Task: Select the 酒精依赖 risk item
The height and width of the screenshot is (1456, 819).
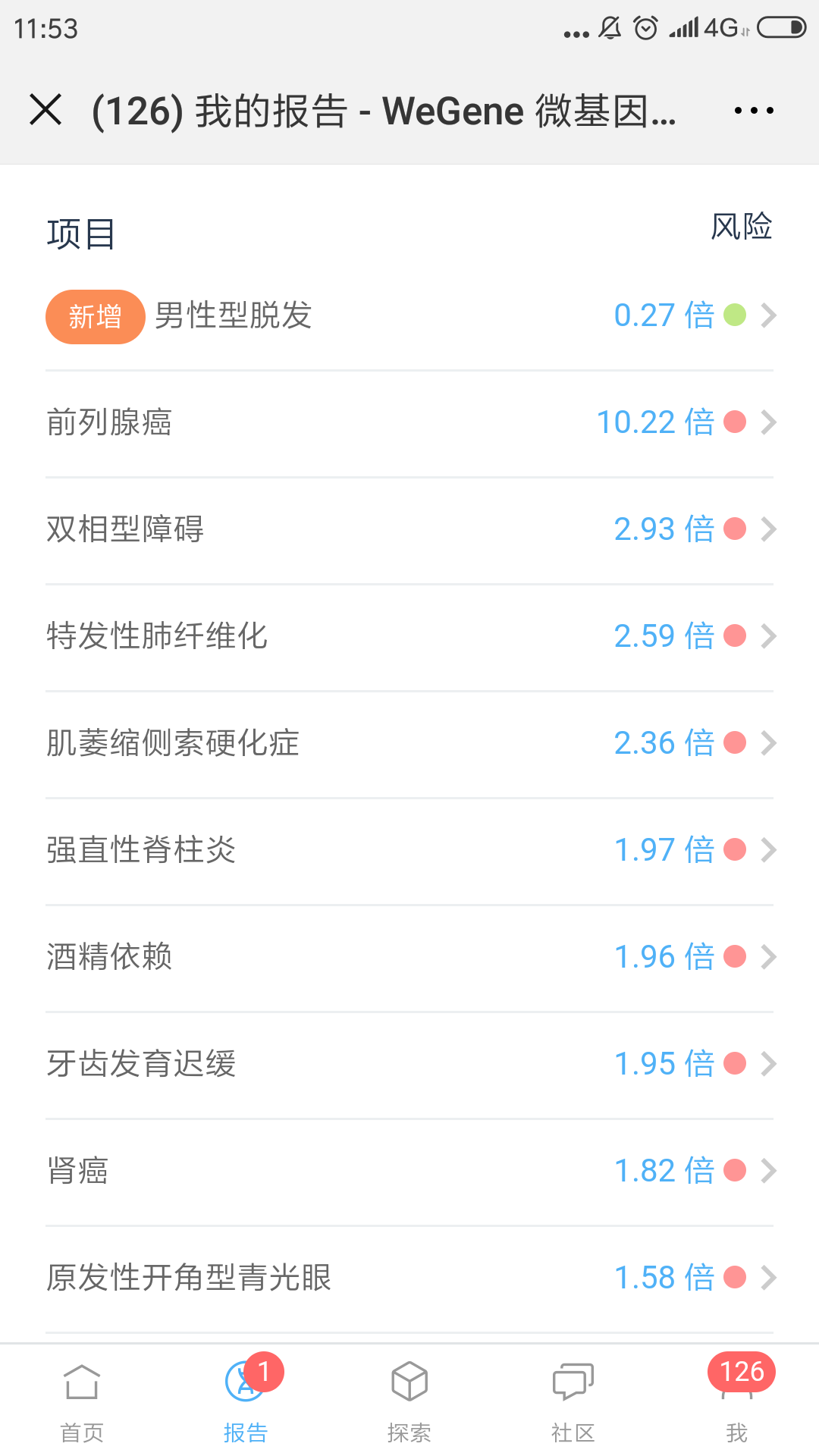Action: tap(409, 958)
